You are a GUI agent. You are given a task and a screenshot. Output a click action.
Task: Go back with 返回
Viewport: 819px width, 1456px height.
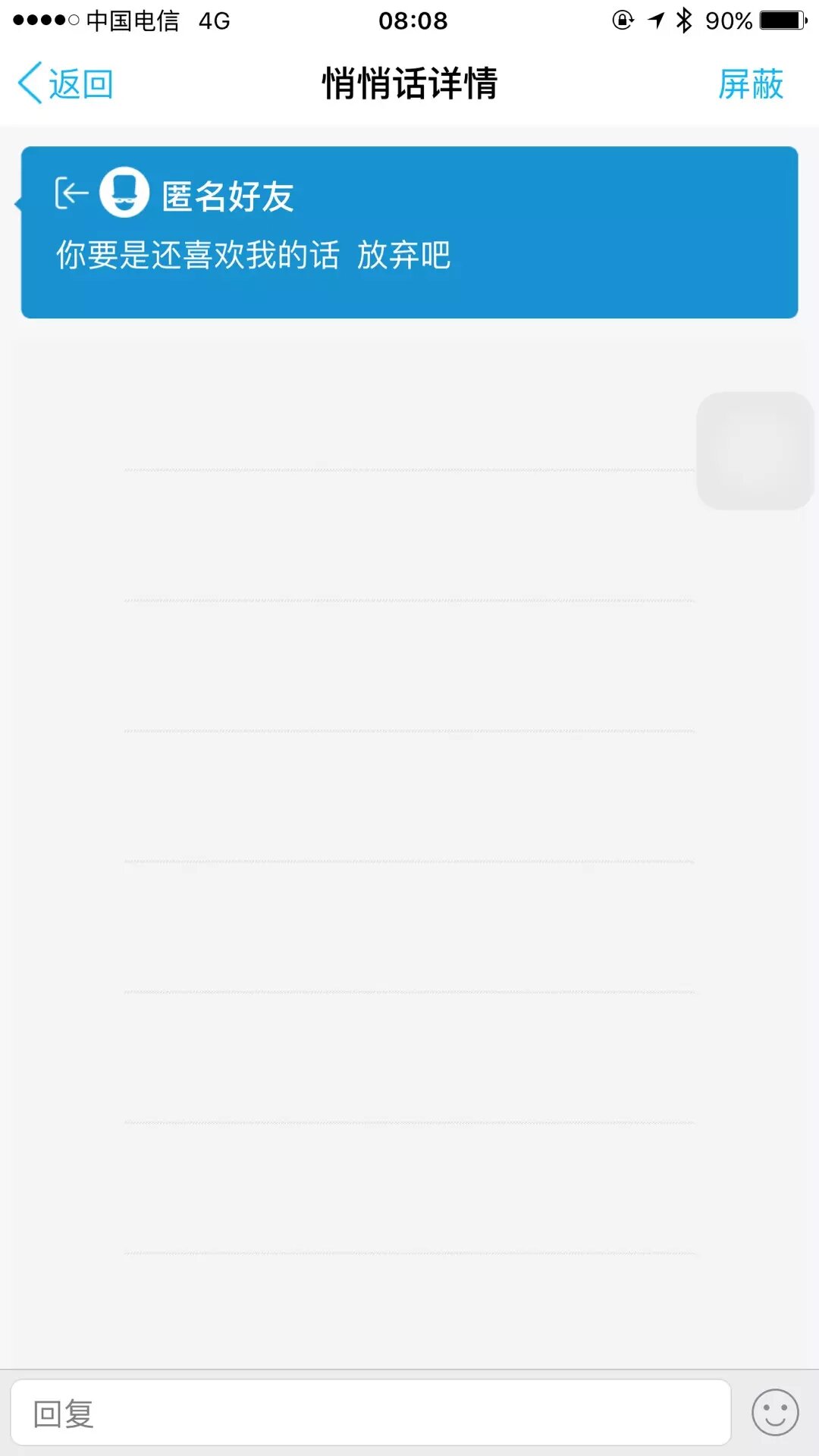tap(67, 83)
